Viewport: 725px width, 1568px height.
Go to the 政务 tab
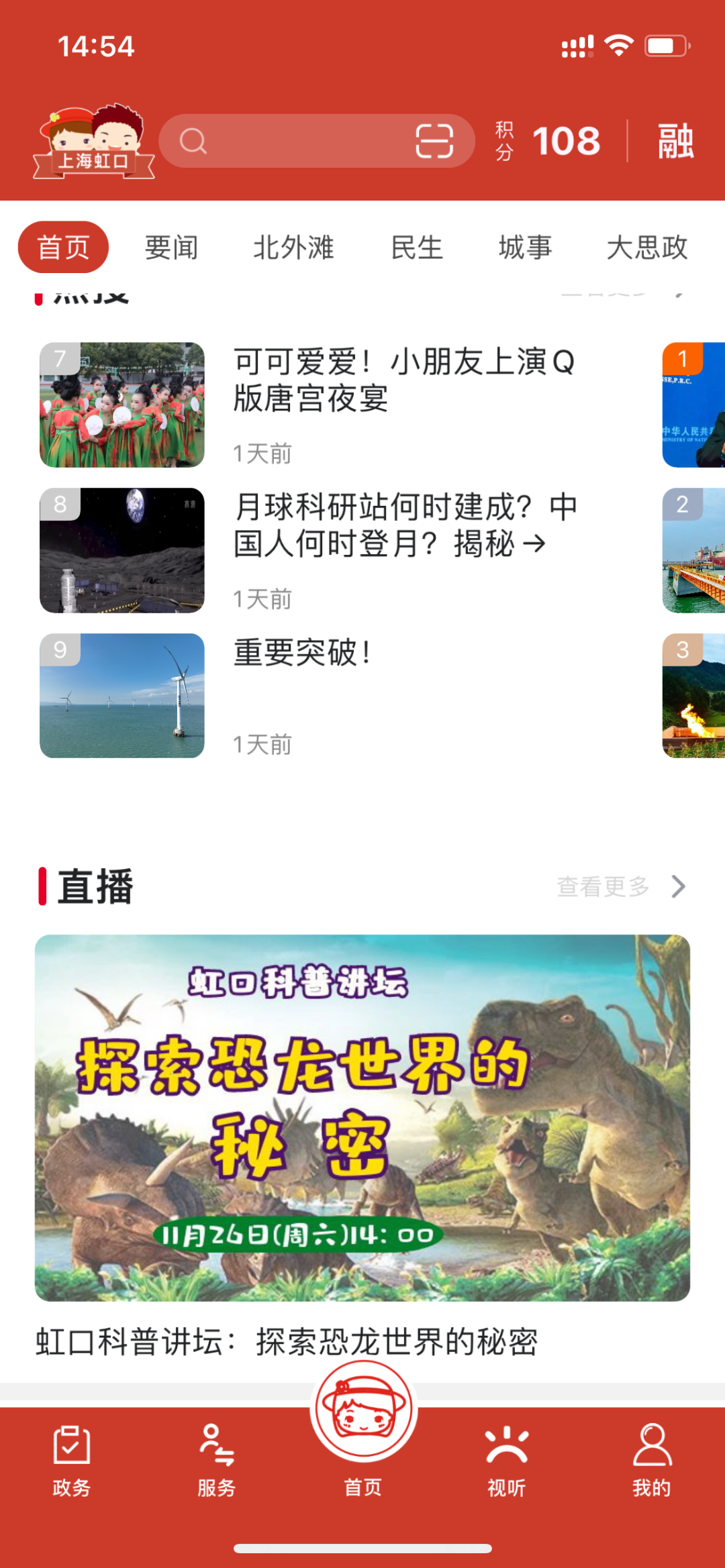[71, 1461]
